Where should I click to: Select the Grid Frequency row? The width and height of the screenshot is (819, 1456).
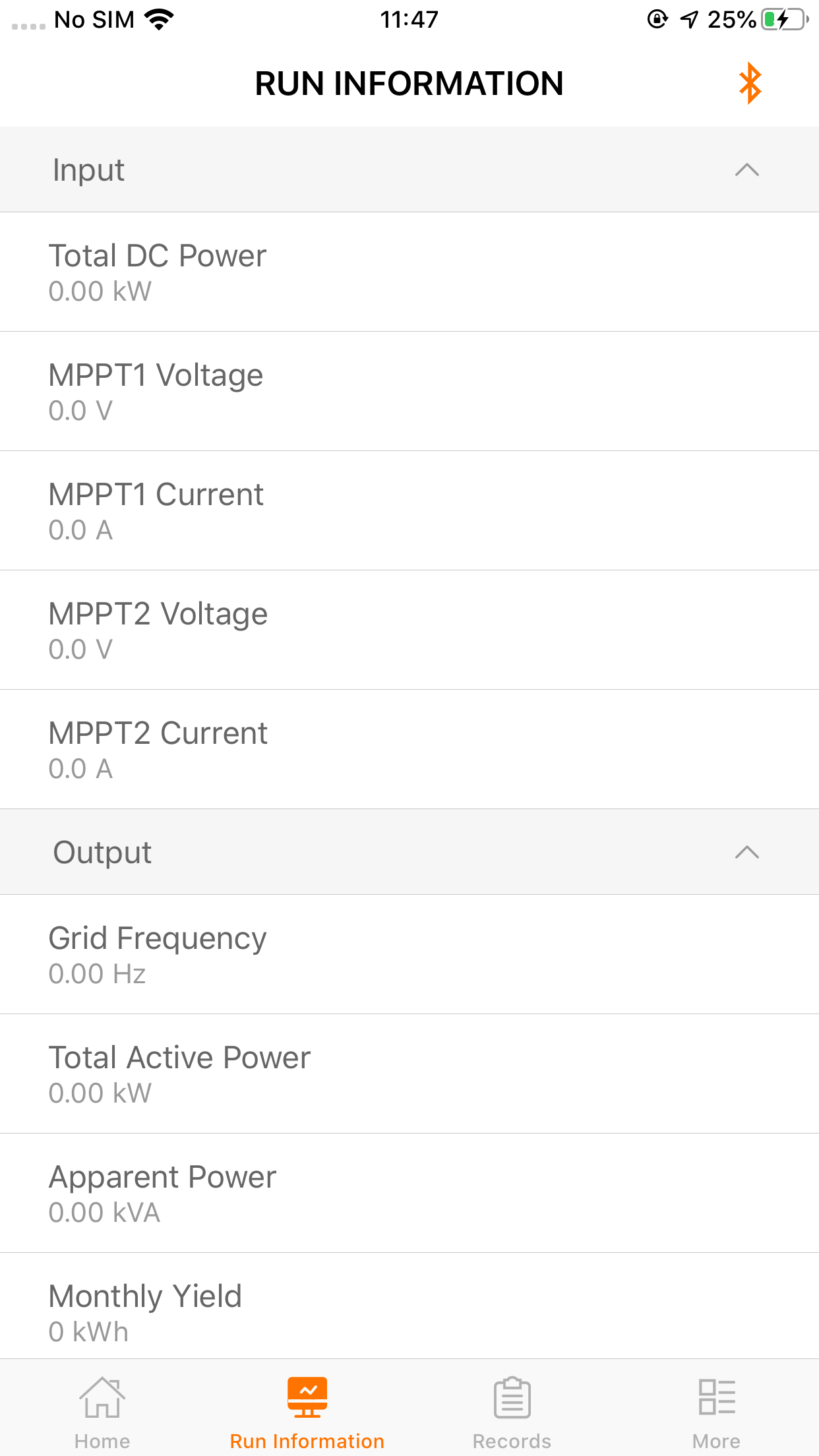click(x=409, y=954)
